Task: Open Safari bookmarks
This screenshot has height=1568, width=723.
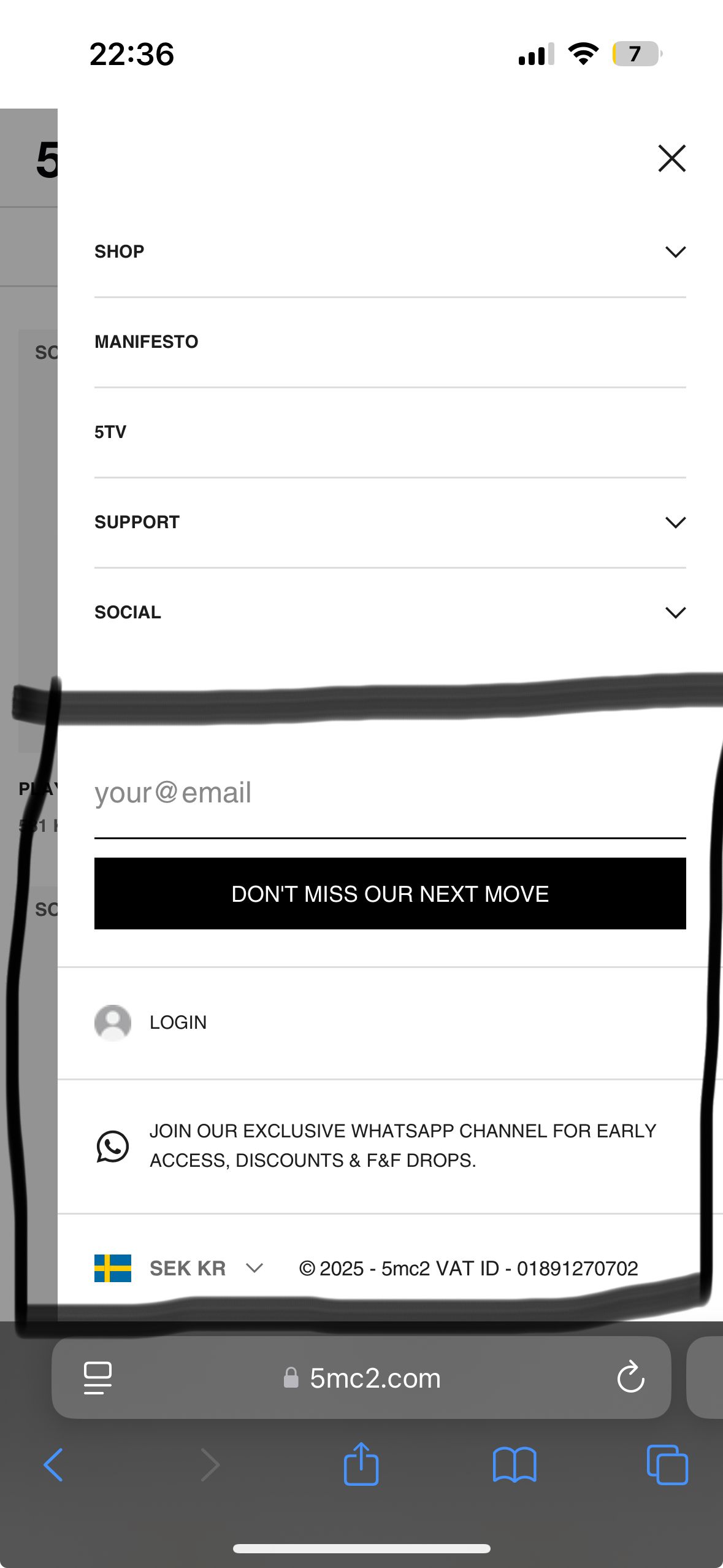Action: (515, 1465)
